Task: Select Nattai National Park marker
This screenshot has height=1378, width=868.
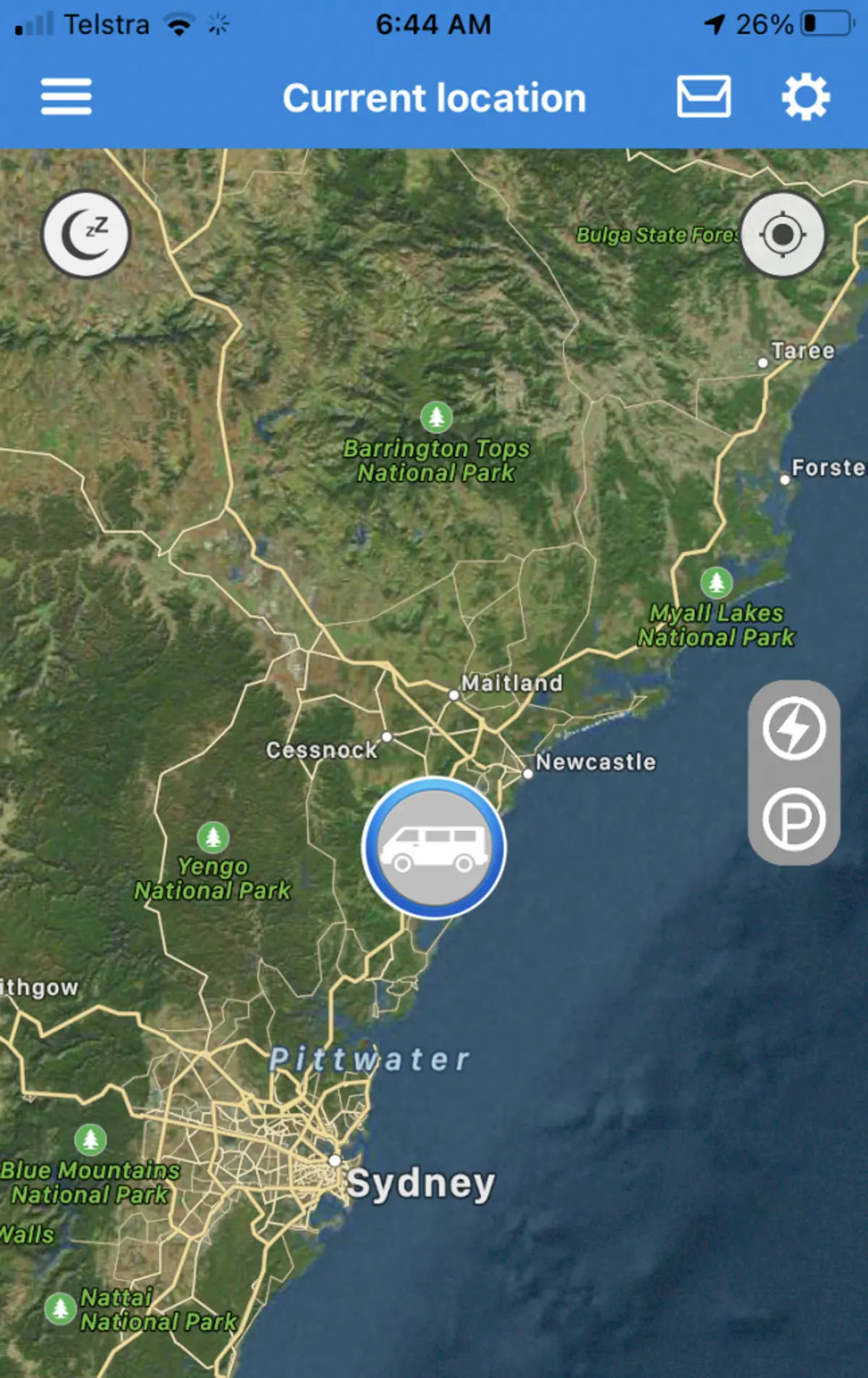Action: [60, 1309]
